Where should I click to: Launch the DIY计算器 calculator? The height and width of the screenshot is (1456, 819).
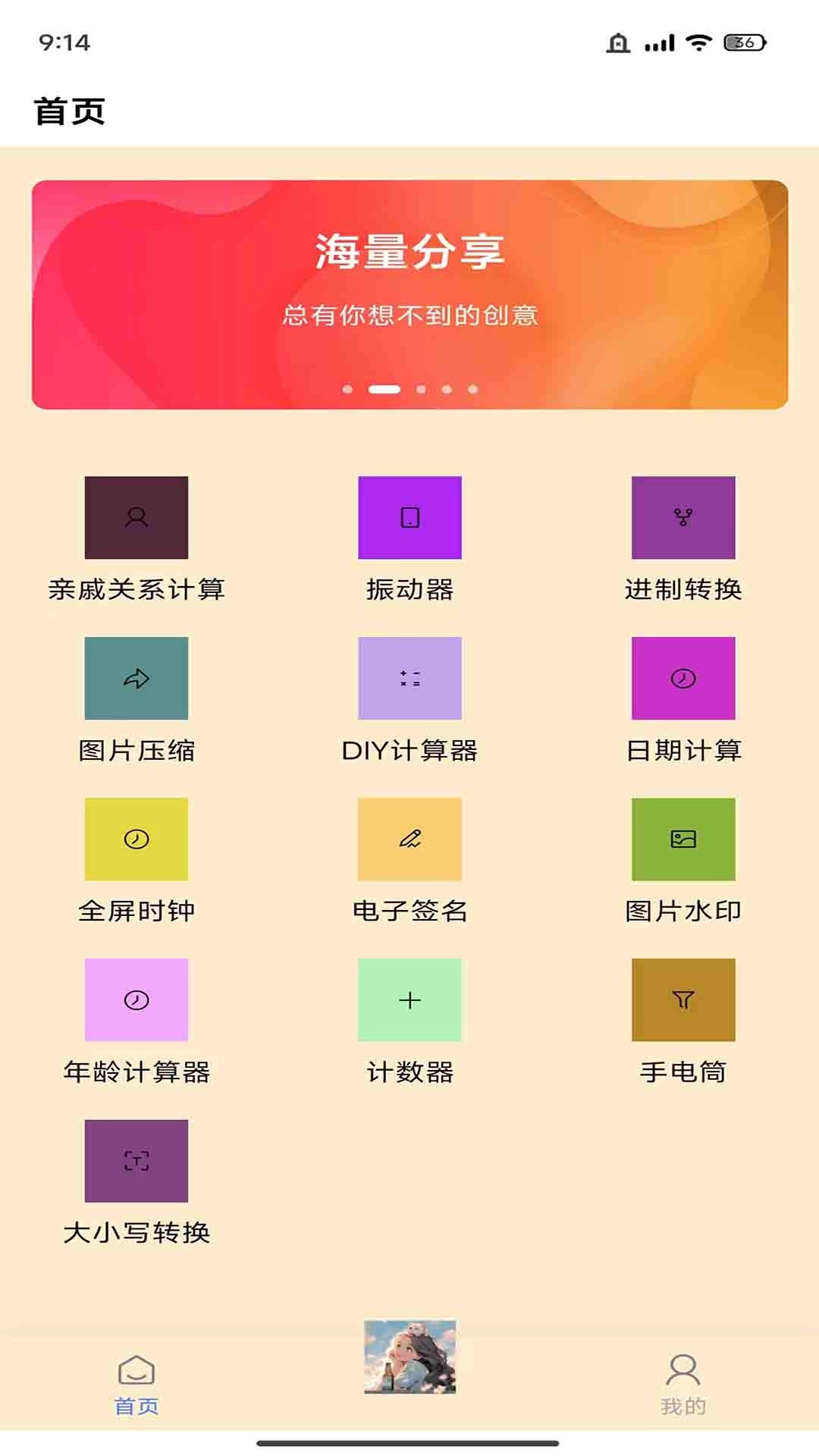[409, 679]
